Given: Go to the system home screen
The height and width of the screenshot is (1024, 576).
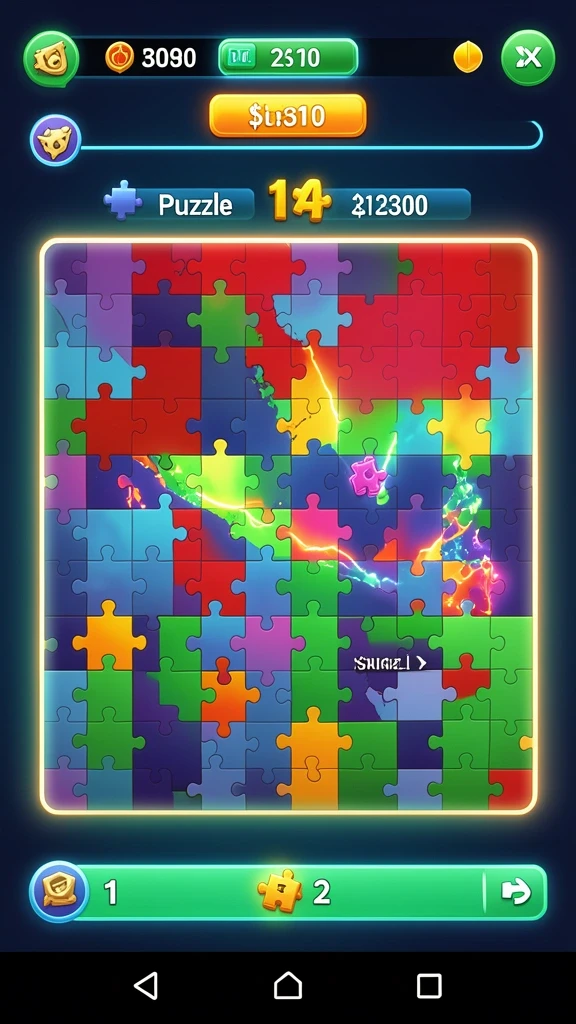Looking at the screenshot, I should click(x=288, y=985).
